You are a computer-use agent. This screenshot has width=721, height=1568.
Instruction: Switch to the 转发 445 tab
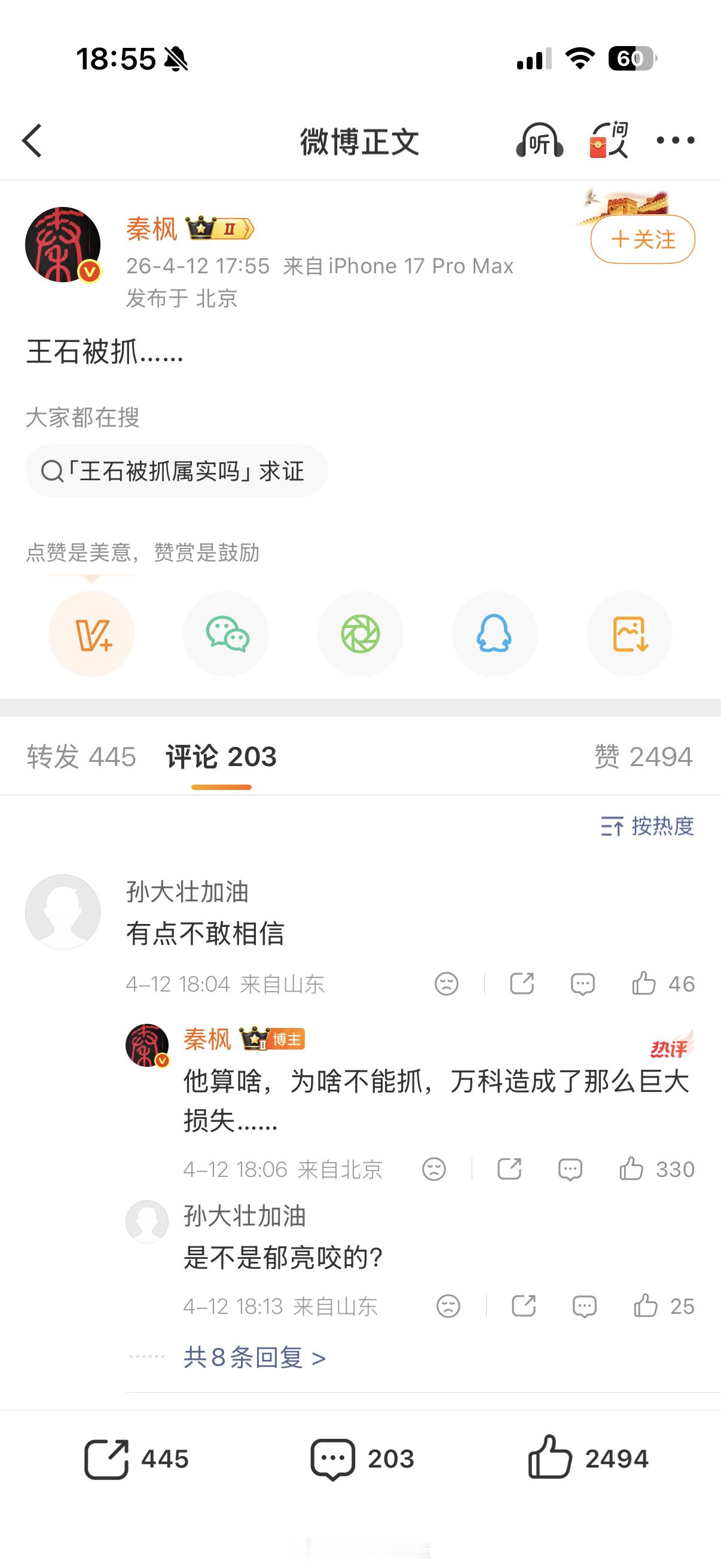[x=81, y=757]
